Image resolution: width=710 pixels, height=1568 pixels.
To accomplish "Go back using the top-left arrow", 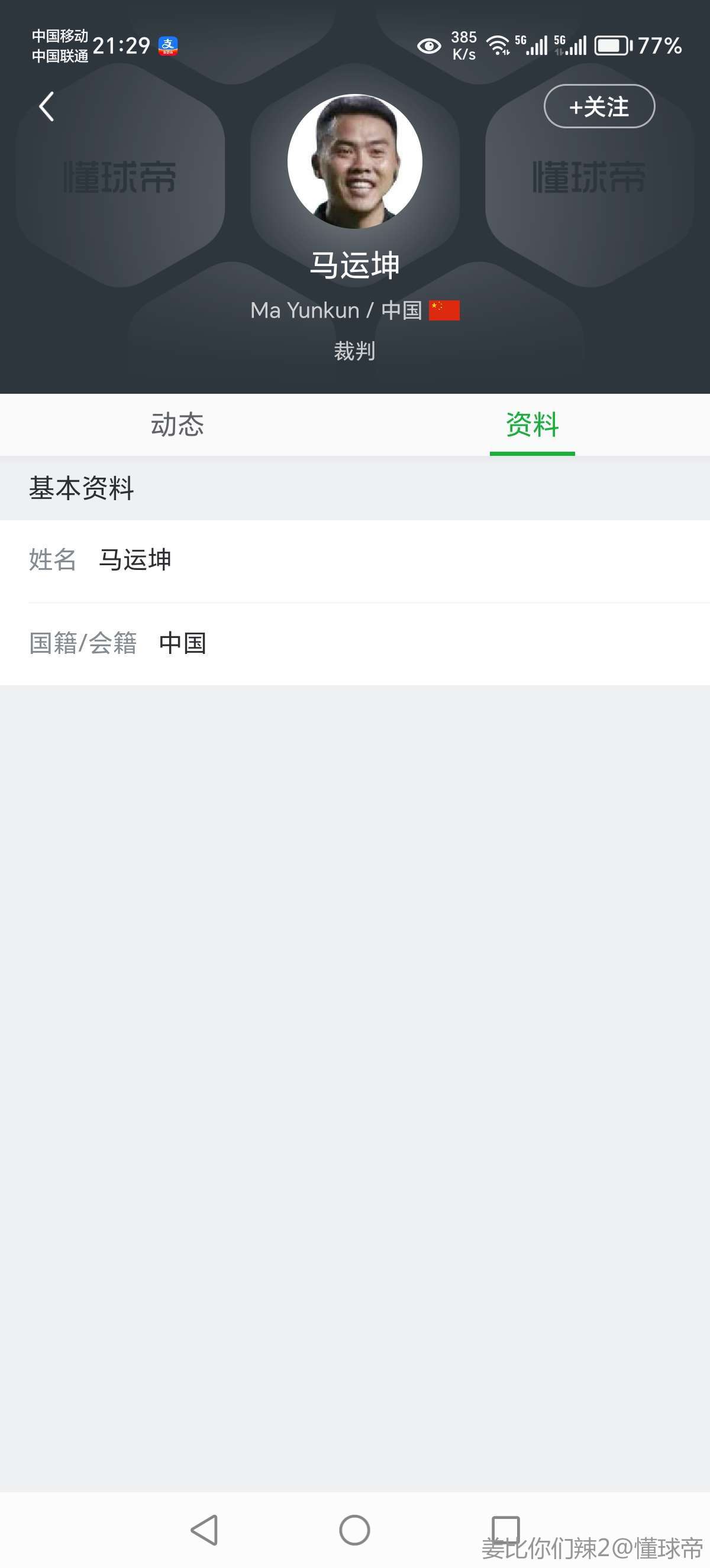I will [x=47, y=107].
